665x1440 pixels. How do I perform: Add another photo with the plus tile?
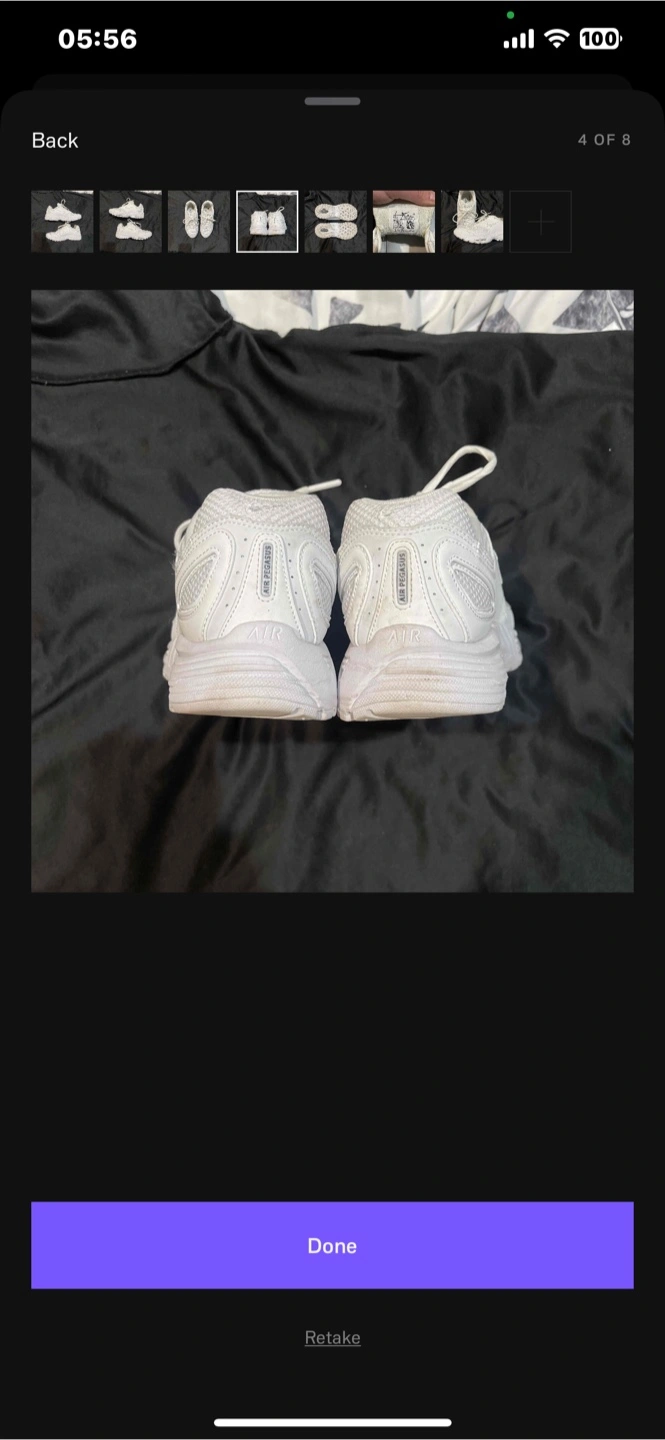coord(541,222)
